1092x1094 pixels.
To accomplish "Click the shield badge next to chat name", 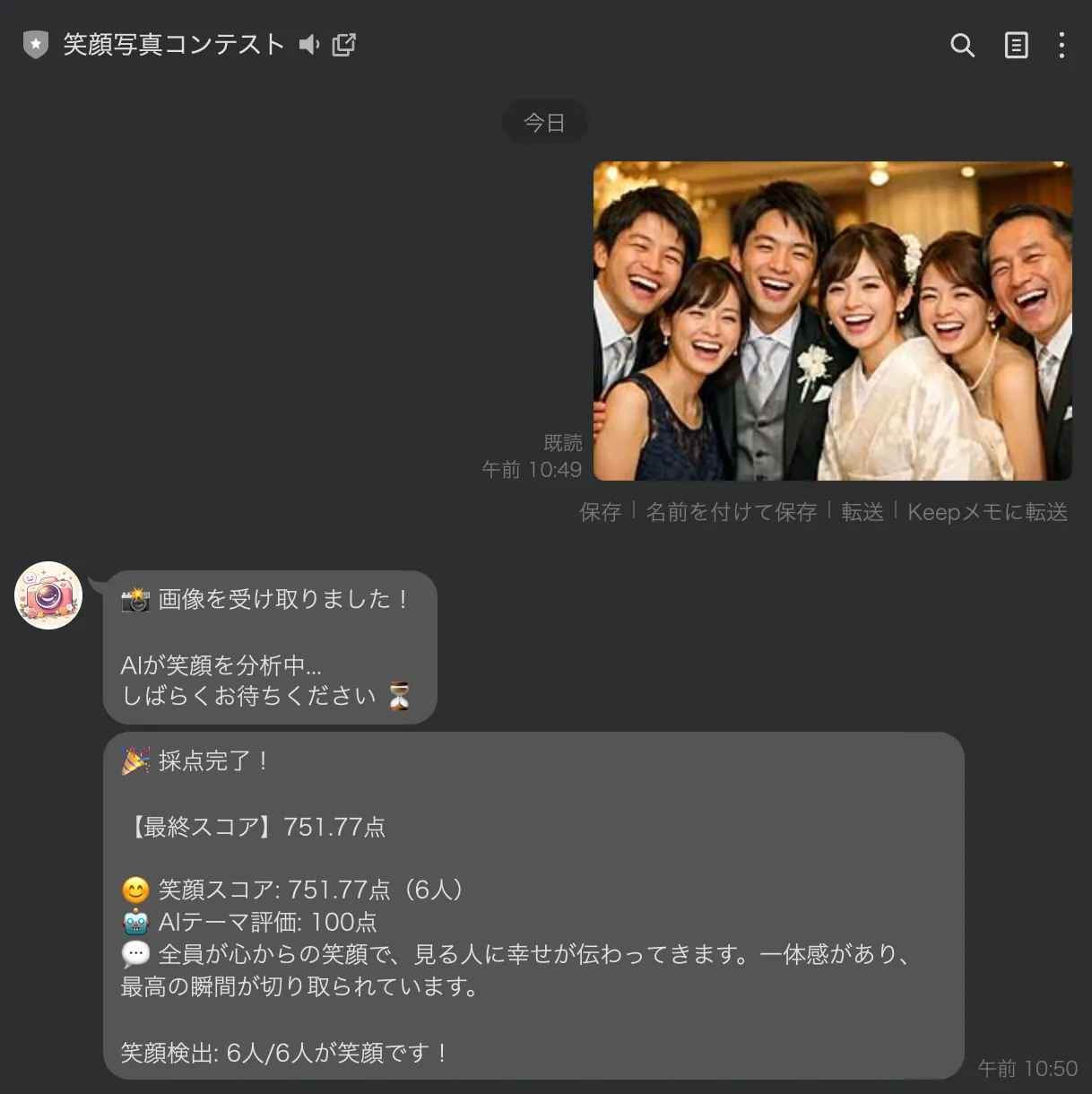I will point(34,44).
